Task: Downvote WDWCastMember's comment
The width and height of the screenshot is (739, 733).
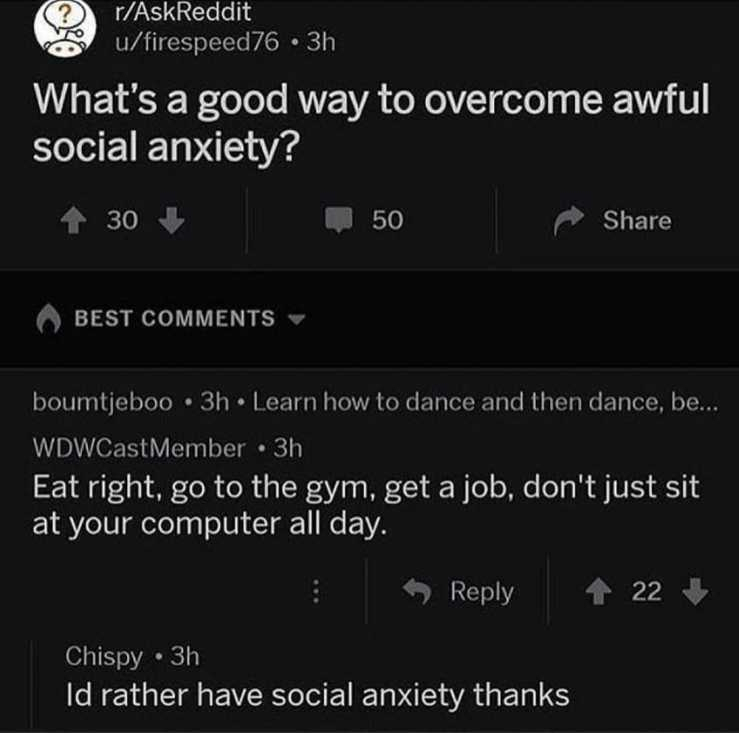Action: (x=695, y=592)
